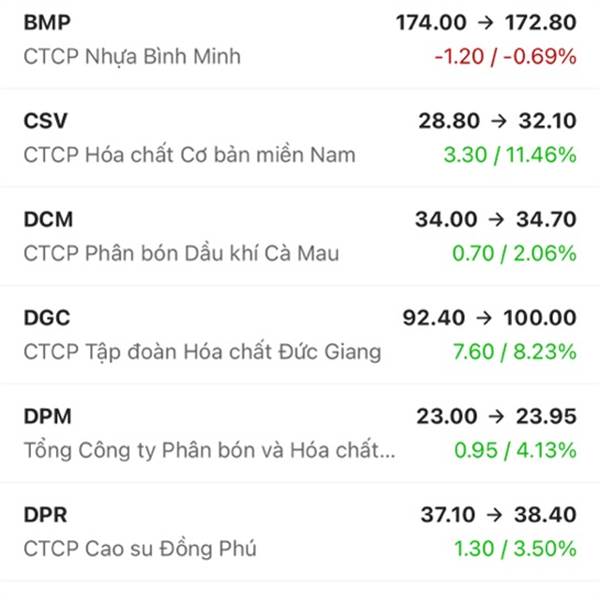This screenshot has height=600, width=600.
Task: Open the BMP Nhựa Bình Minh stock row
Action: tap(300, 40)
